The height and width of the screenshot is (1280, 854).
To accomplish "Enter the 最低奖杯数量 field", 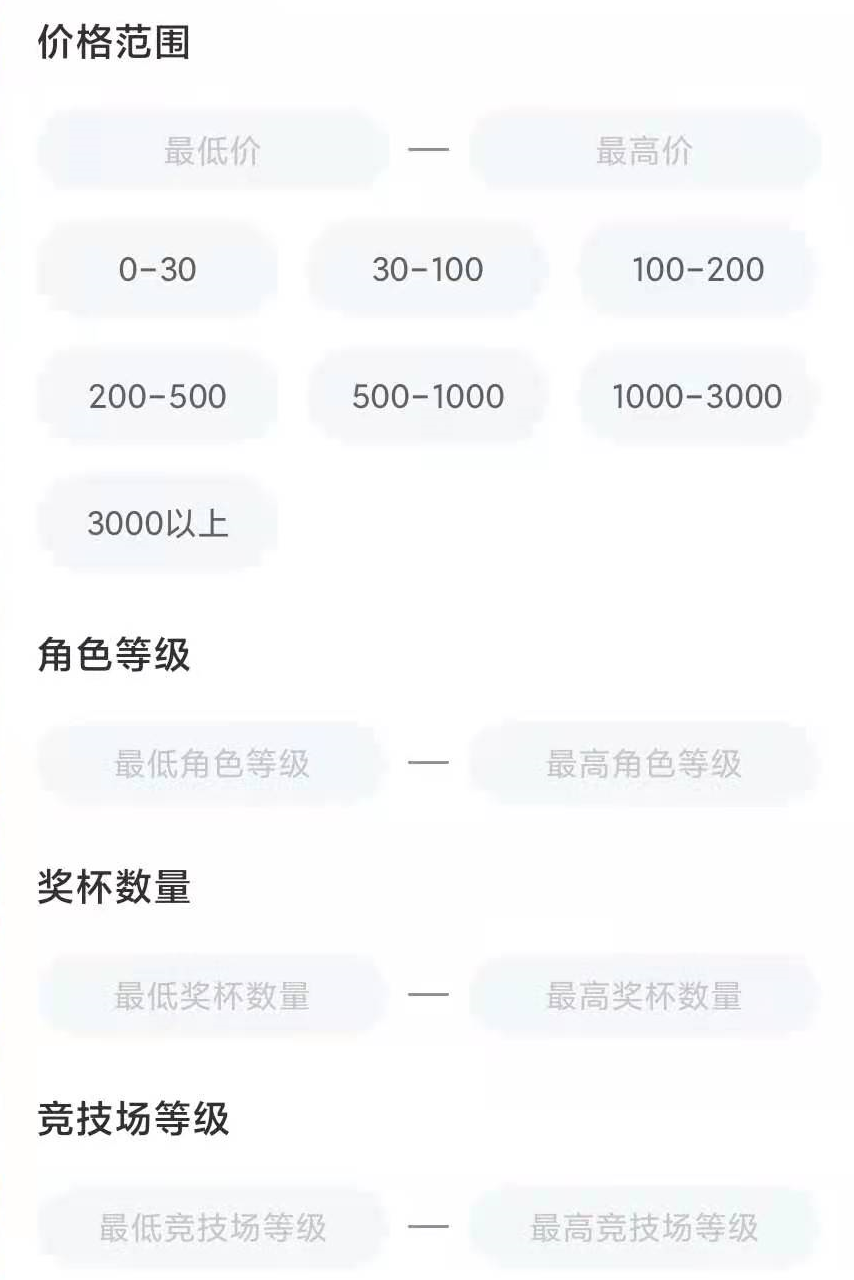I will pyautogui.click(x=212, y=996).
